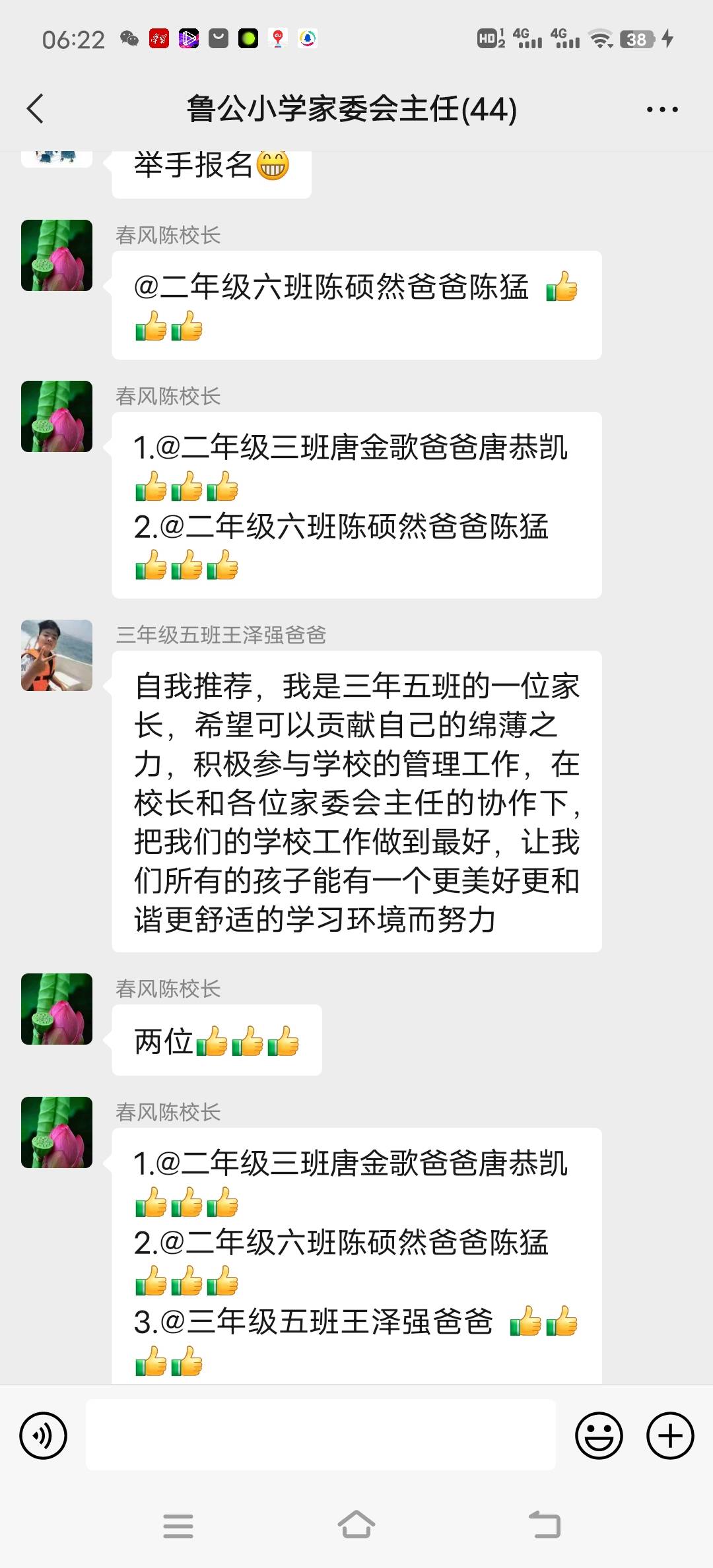Tap the message input field

[x=322, y=1434]
